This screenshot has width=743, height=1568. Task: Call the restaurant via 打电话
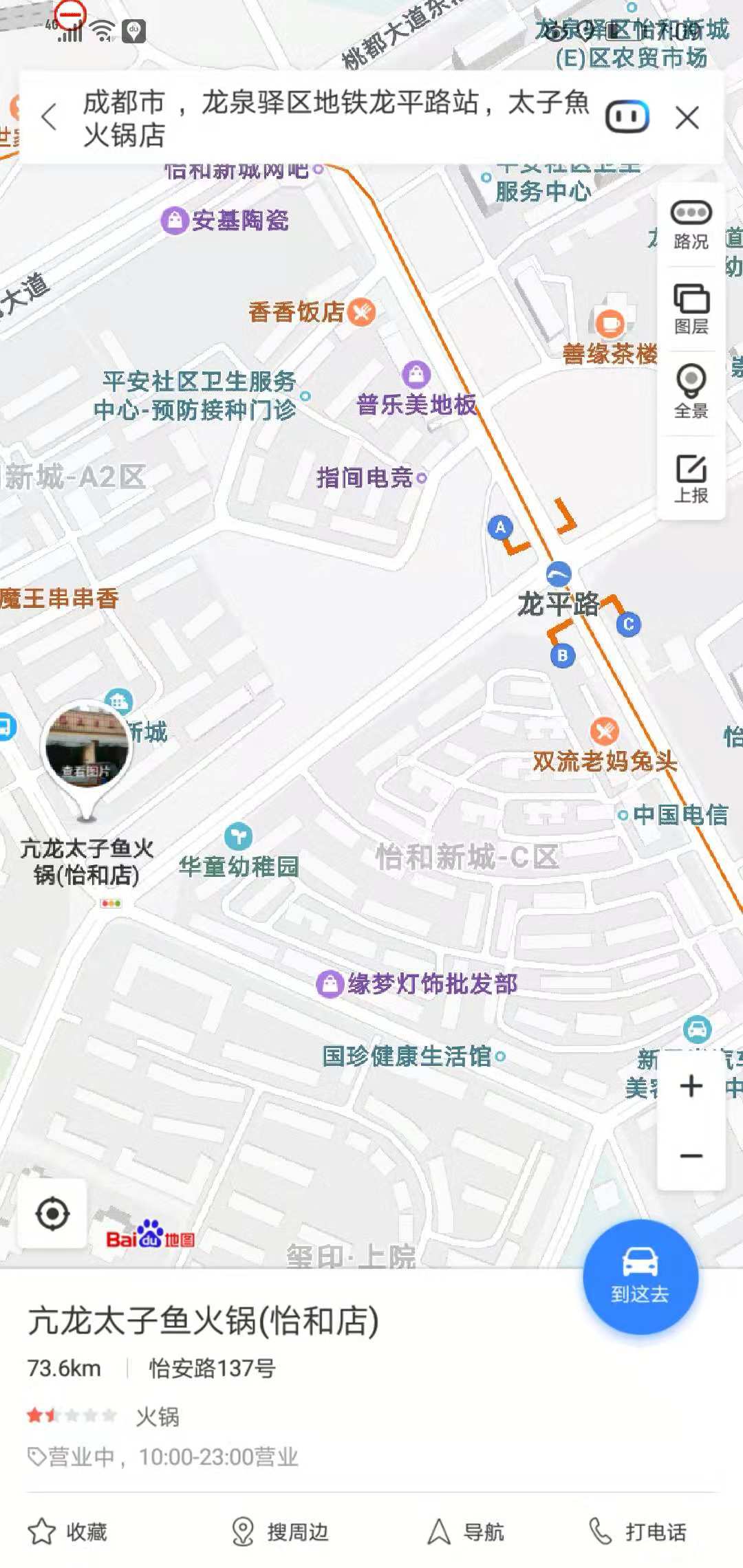638,1532
